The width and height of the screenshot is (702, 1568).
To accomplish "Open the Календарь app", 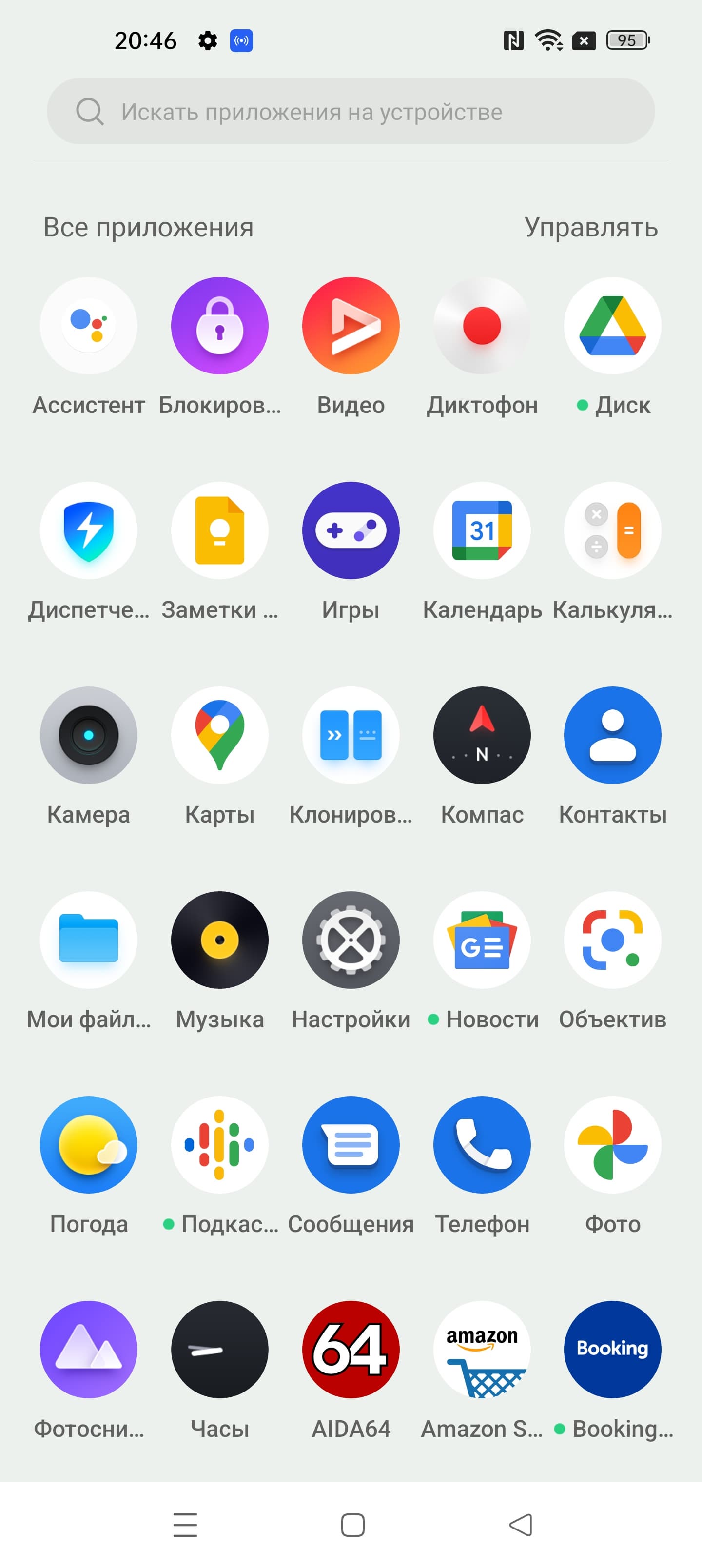I will pos(482,530).
